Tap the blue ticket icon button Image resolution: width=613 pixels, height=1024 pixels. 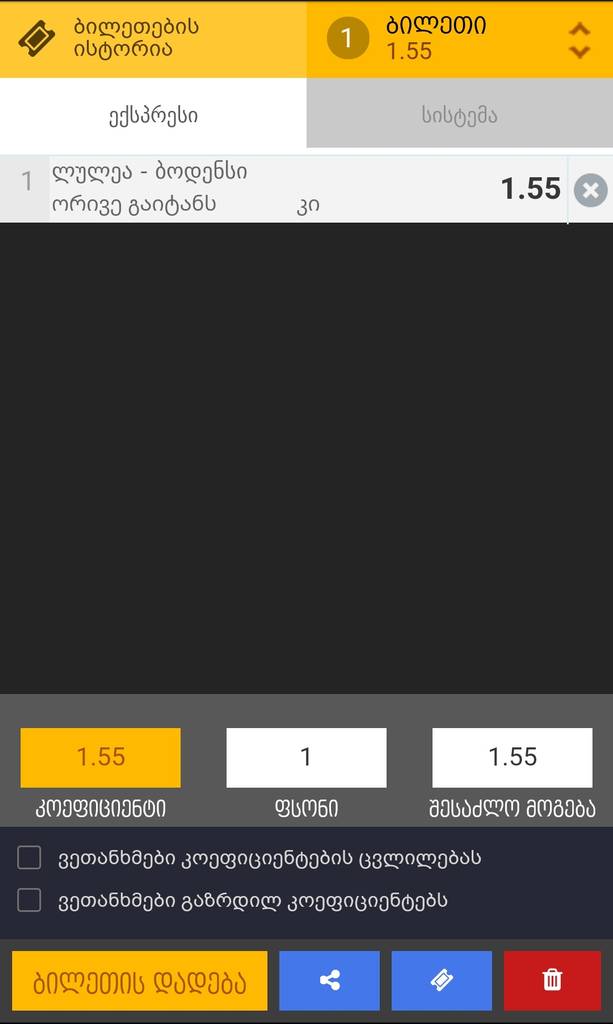click(441, 981)
